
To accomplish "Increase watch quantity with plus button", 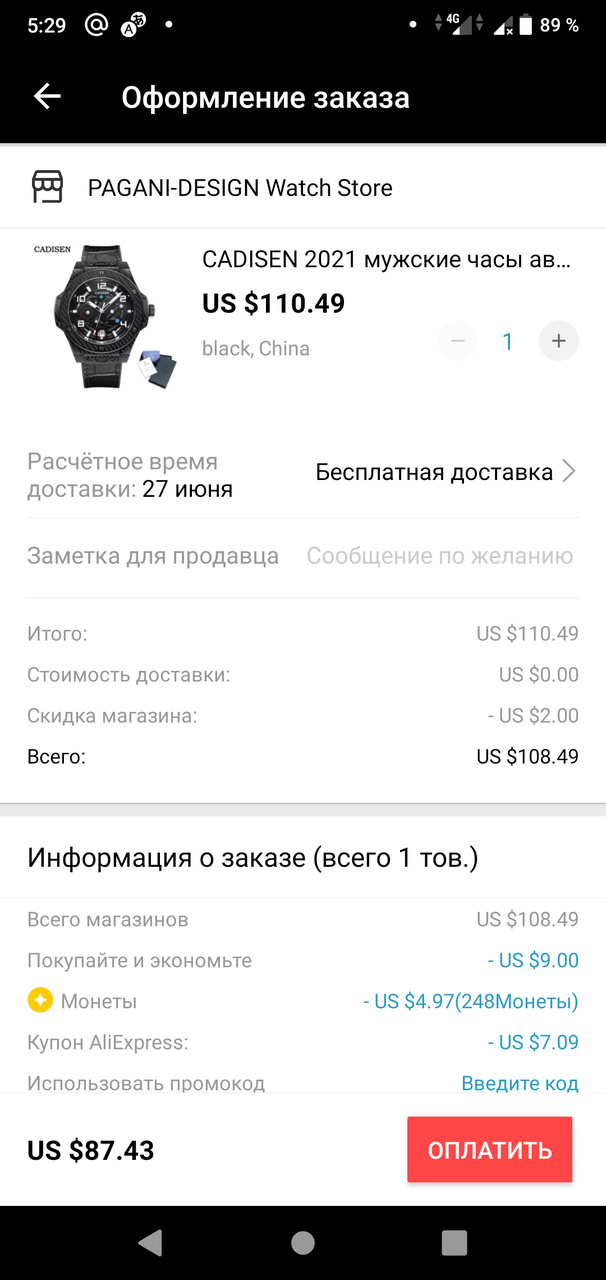I will point(558,341).
